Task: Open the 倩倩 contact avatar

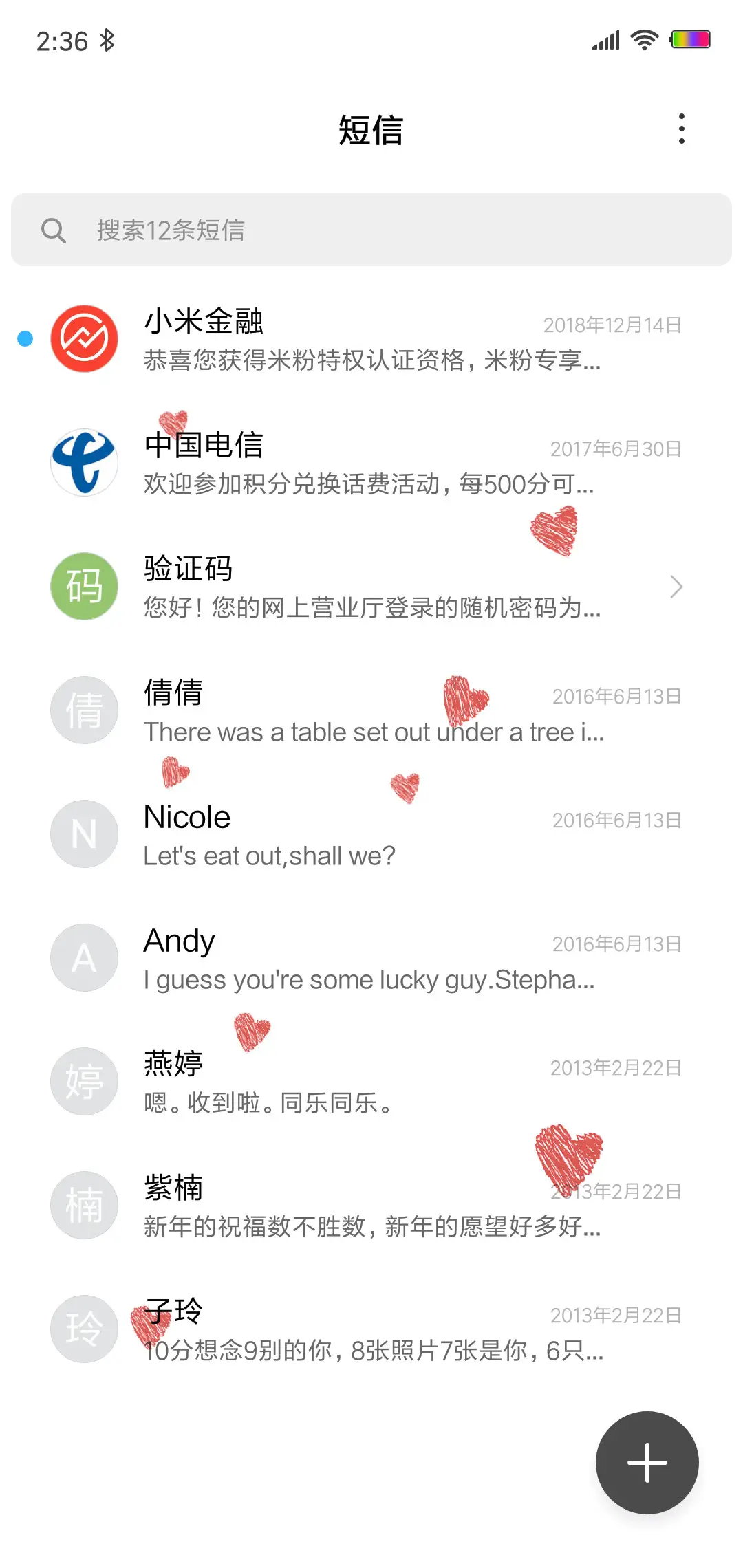Action: pyautogui.click(x=84, y=710)
